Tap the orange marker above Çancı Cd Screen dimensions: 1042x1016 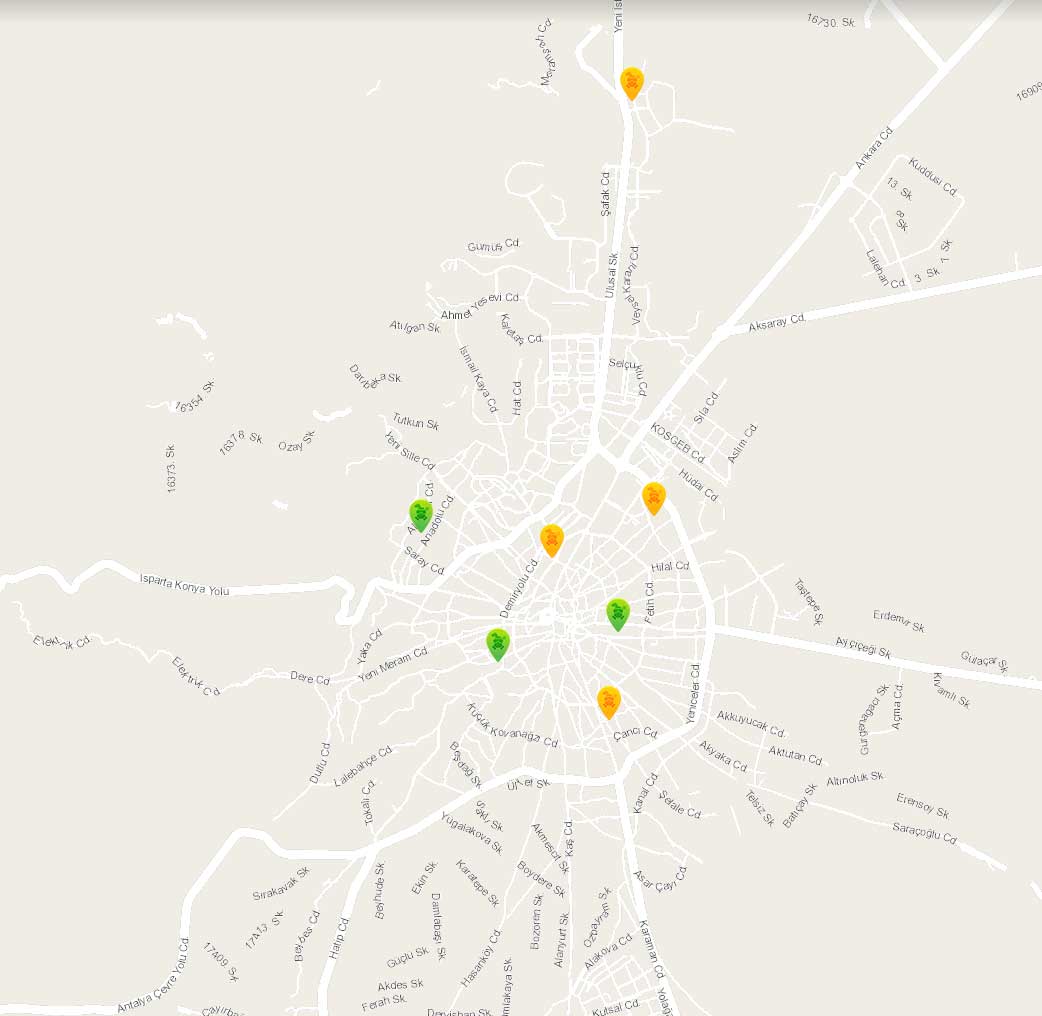pos(609,700)
